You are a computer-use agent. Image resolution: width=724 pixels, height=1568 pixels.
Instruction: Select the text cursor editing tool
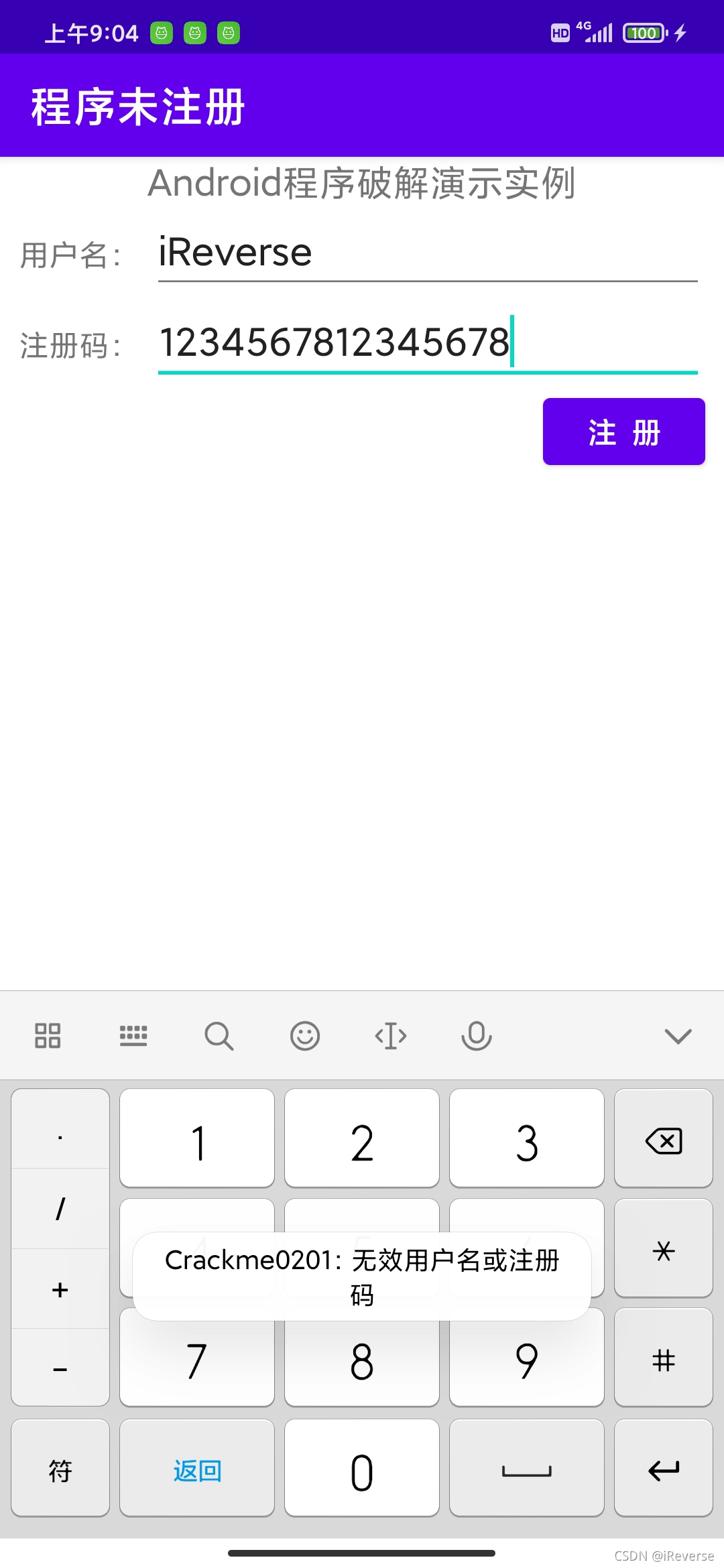click(391, 1036)
